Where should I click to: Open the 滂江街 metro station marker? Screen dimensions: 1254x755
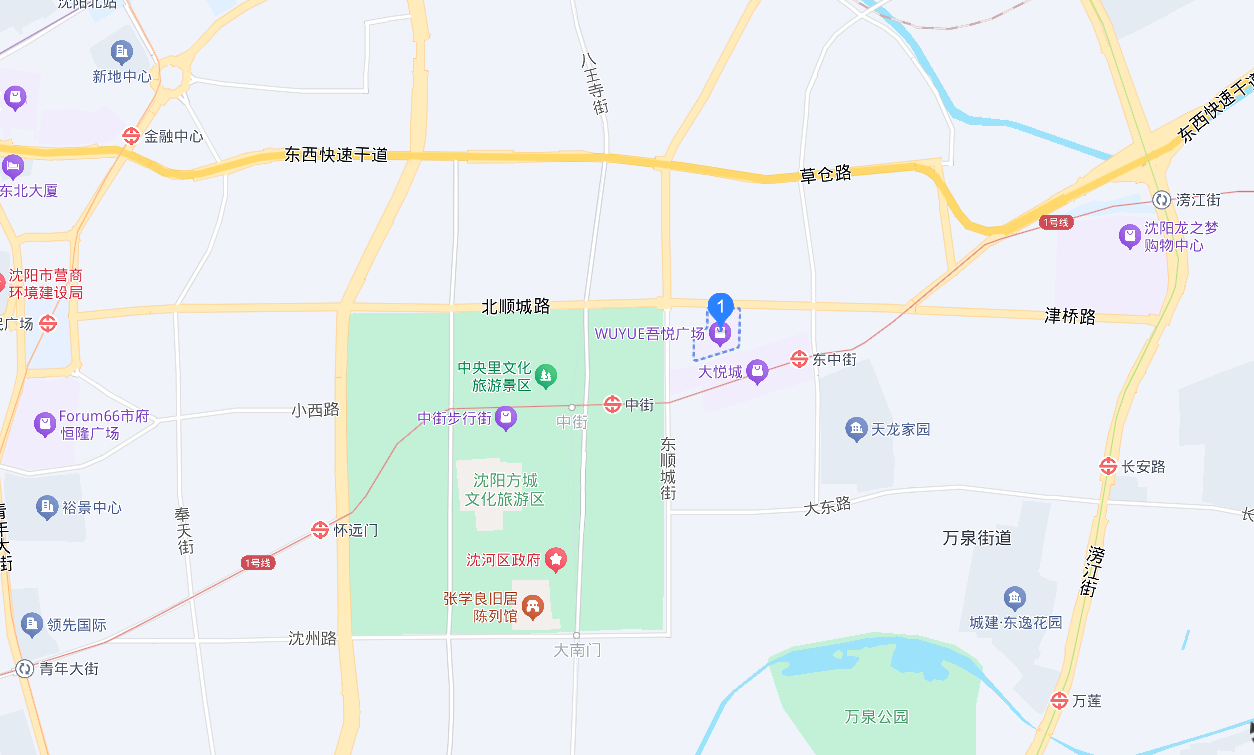click(x=1161, y=200)
